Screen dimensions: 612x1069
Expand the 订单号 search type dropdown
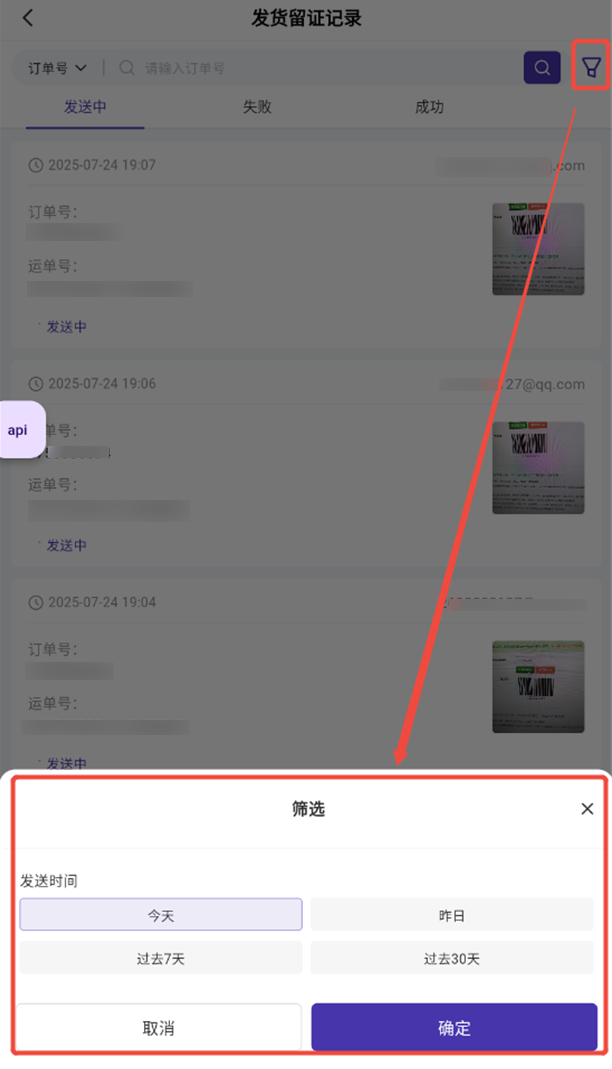click(57, 68)
